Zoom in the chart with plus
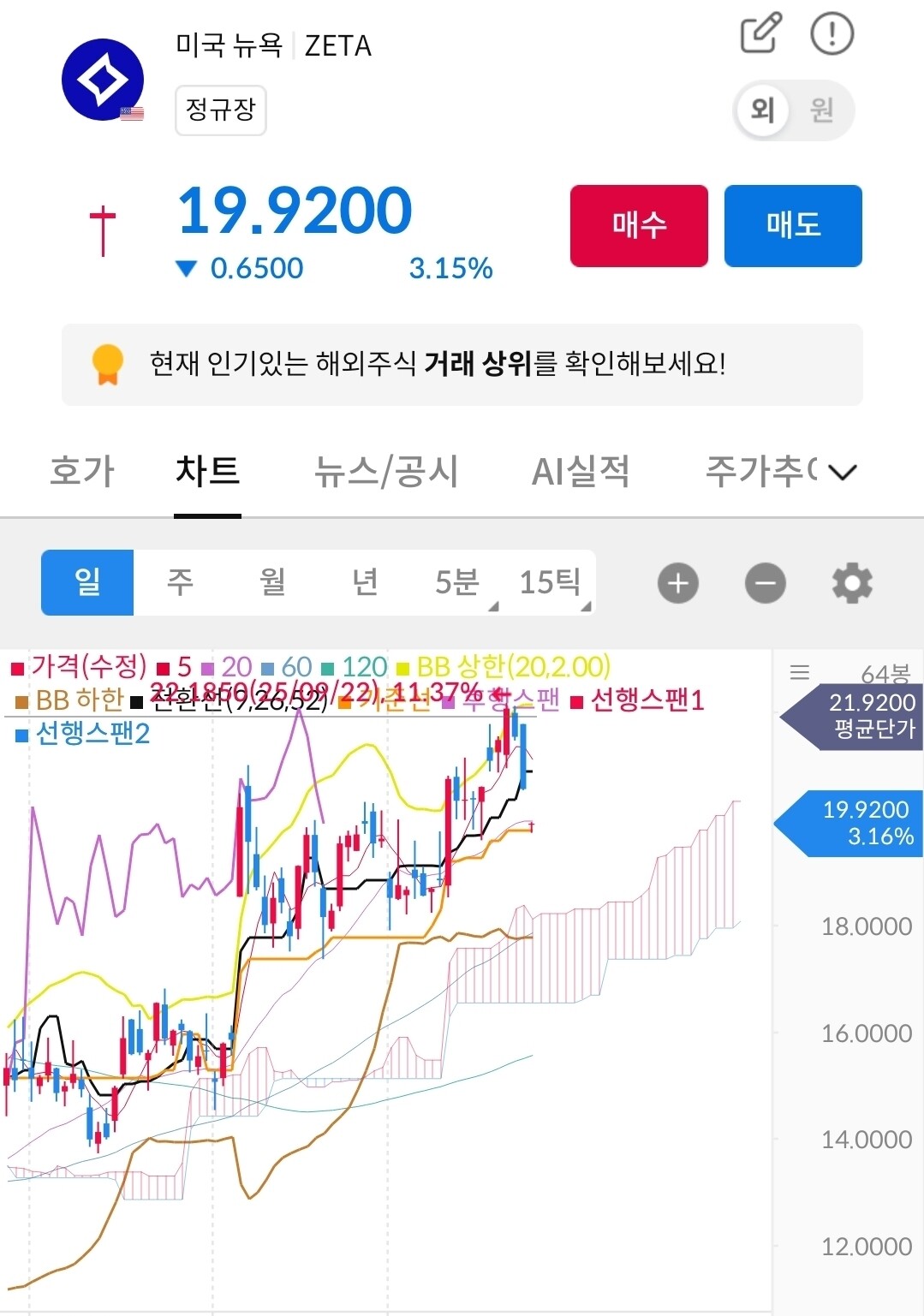 [x=678, y=583]
